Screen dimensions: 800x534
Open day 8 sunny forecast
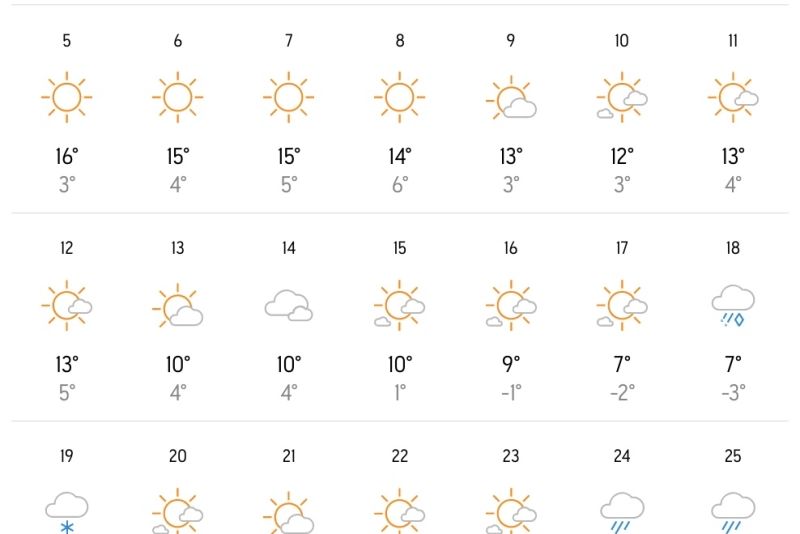coord(399,110)
